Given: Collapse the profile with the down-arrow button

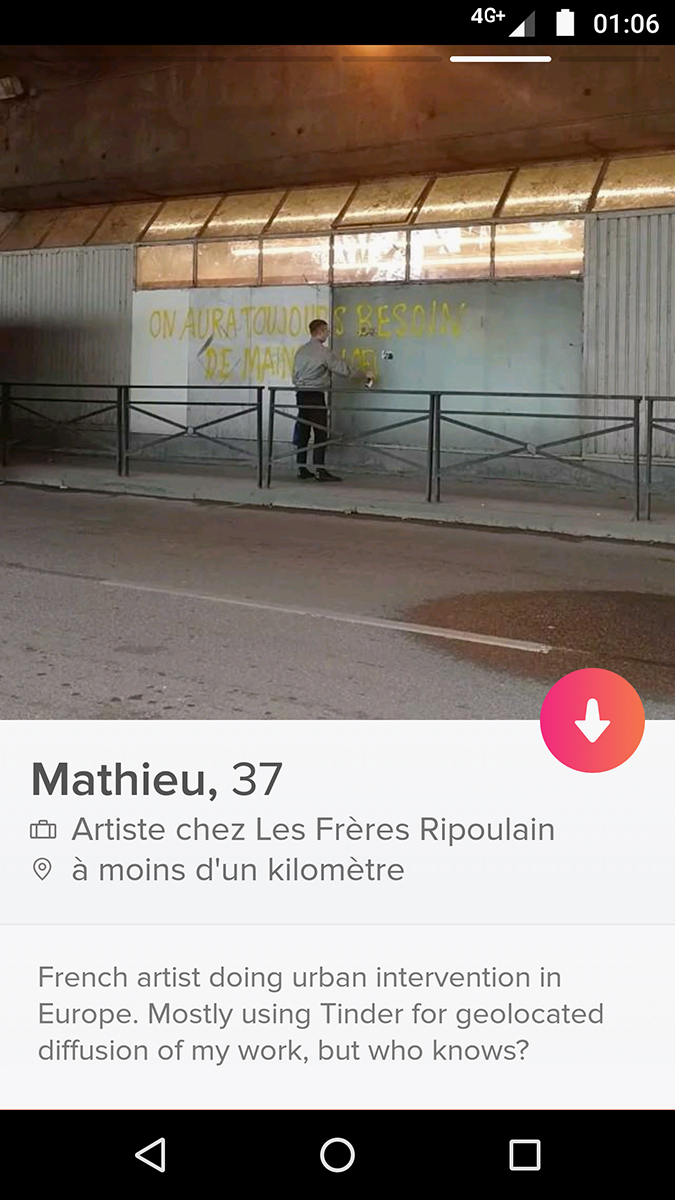Looking at the screenshot, I should (592, 720).
